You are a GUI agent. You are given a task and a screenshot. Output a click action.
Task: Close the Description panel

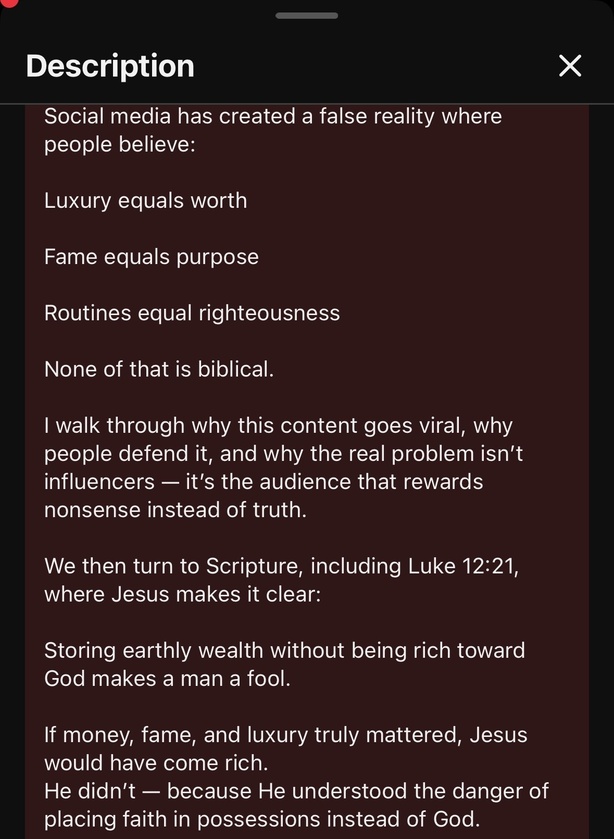point(570,66)
